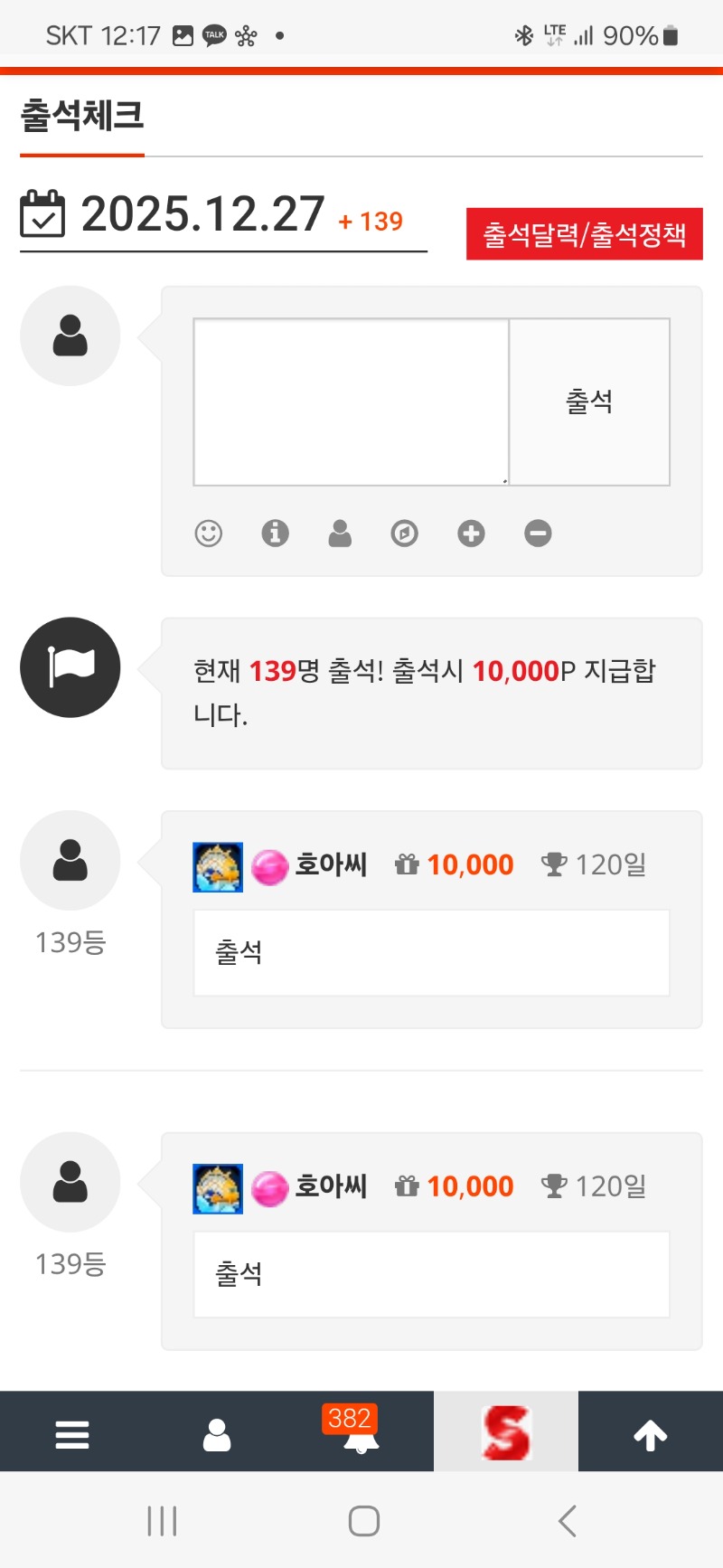Open my profile from bottom bar
The width and height of the screenshot is (723, 1568).
(217, 1434)
